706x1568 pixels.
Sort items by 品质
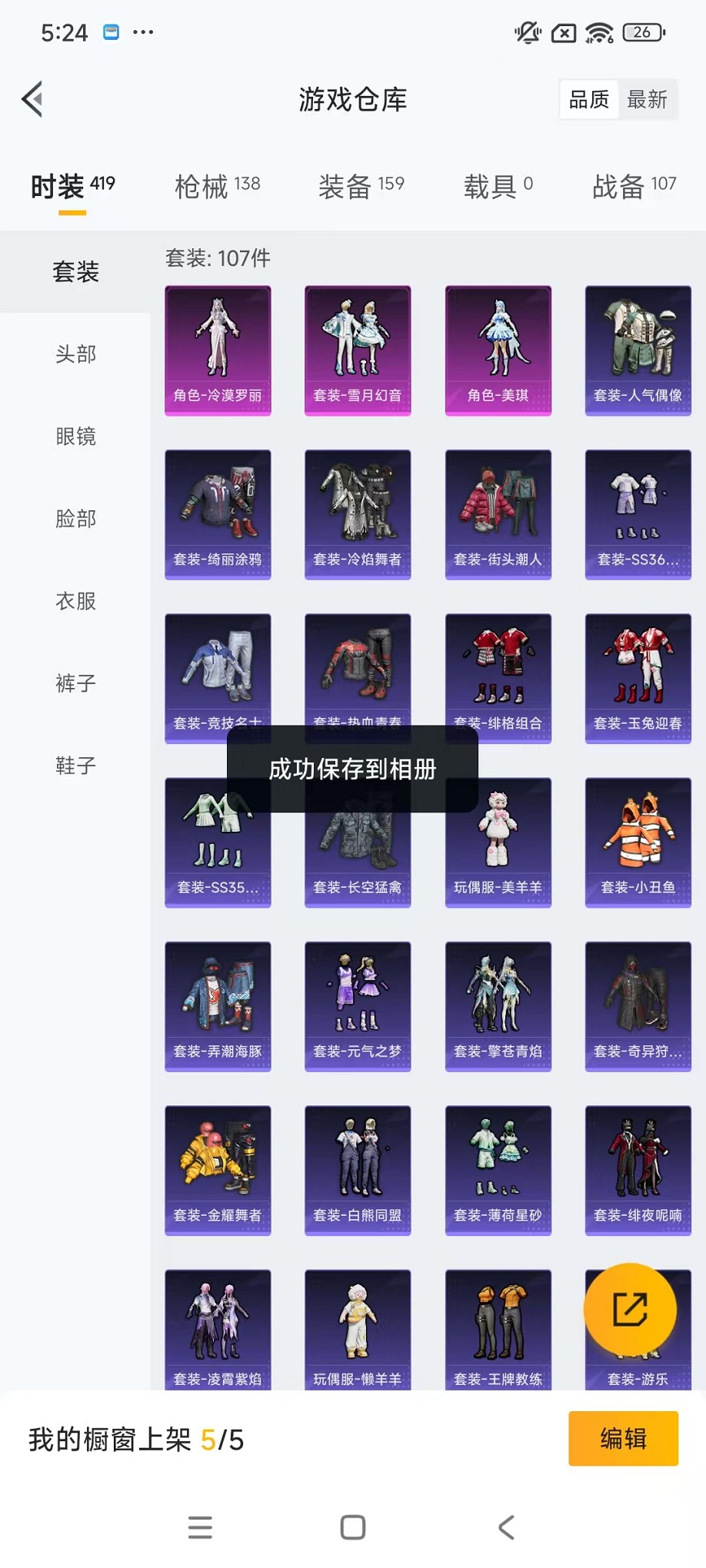pyautogui.click(x=589, y=99)
